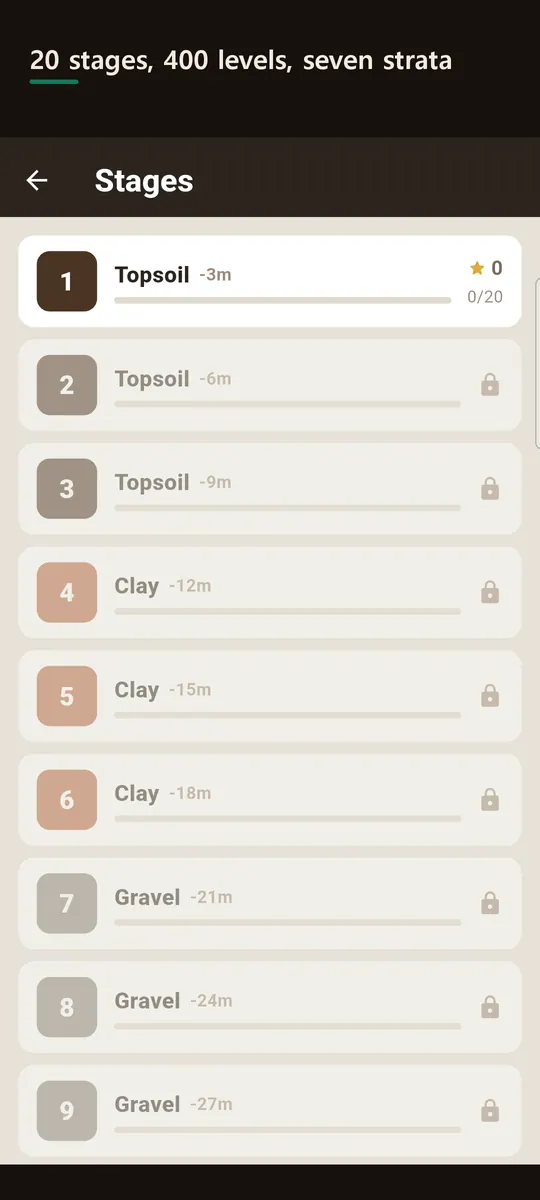Screen dimensions: 540x1200
Task: Go back using the arrow beside Stages
Action: (x=37, y=180)
